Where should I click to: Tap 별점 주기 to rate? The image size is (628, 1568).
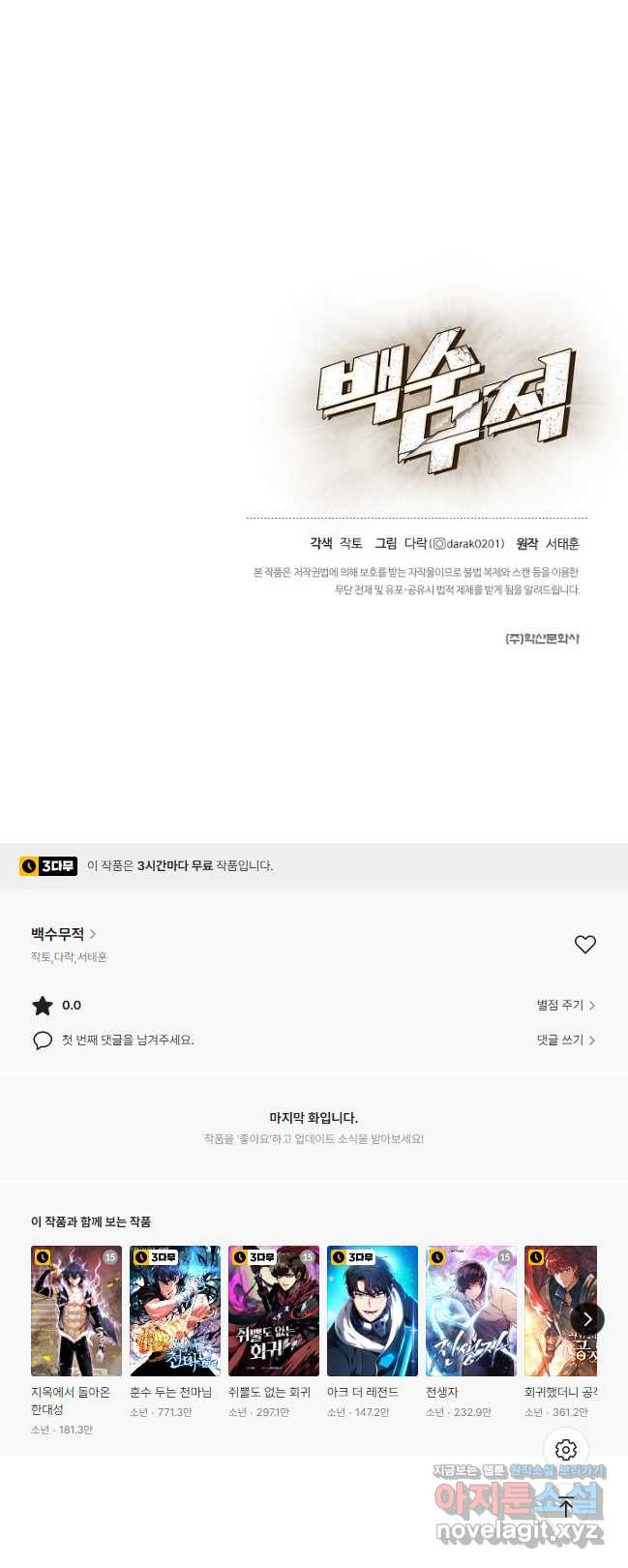pyautogui.click(x=565, y=1006)
